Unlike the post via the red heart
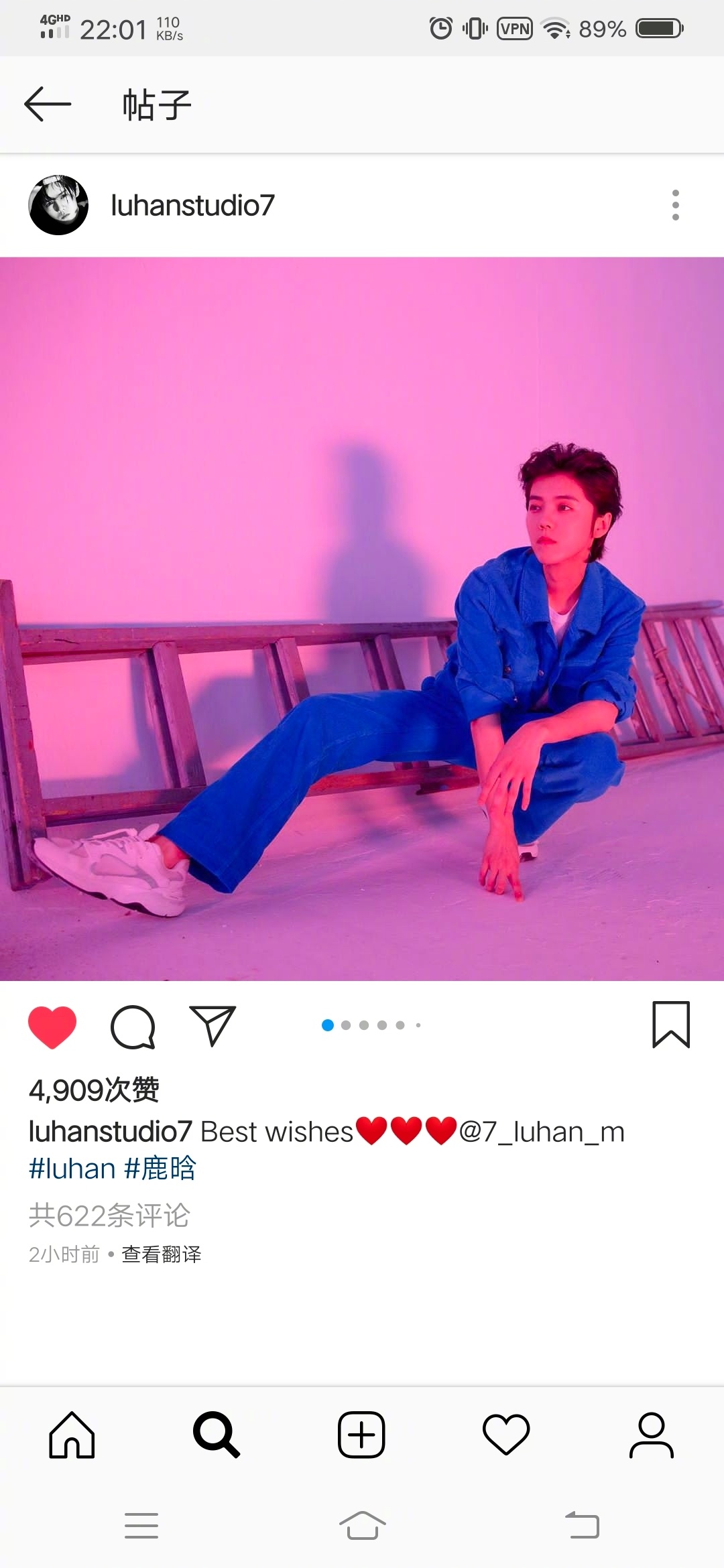 (52, 1026)
